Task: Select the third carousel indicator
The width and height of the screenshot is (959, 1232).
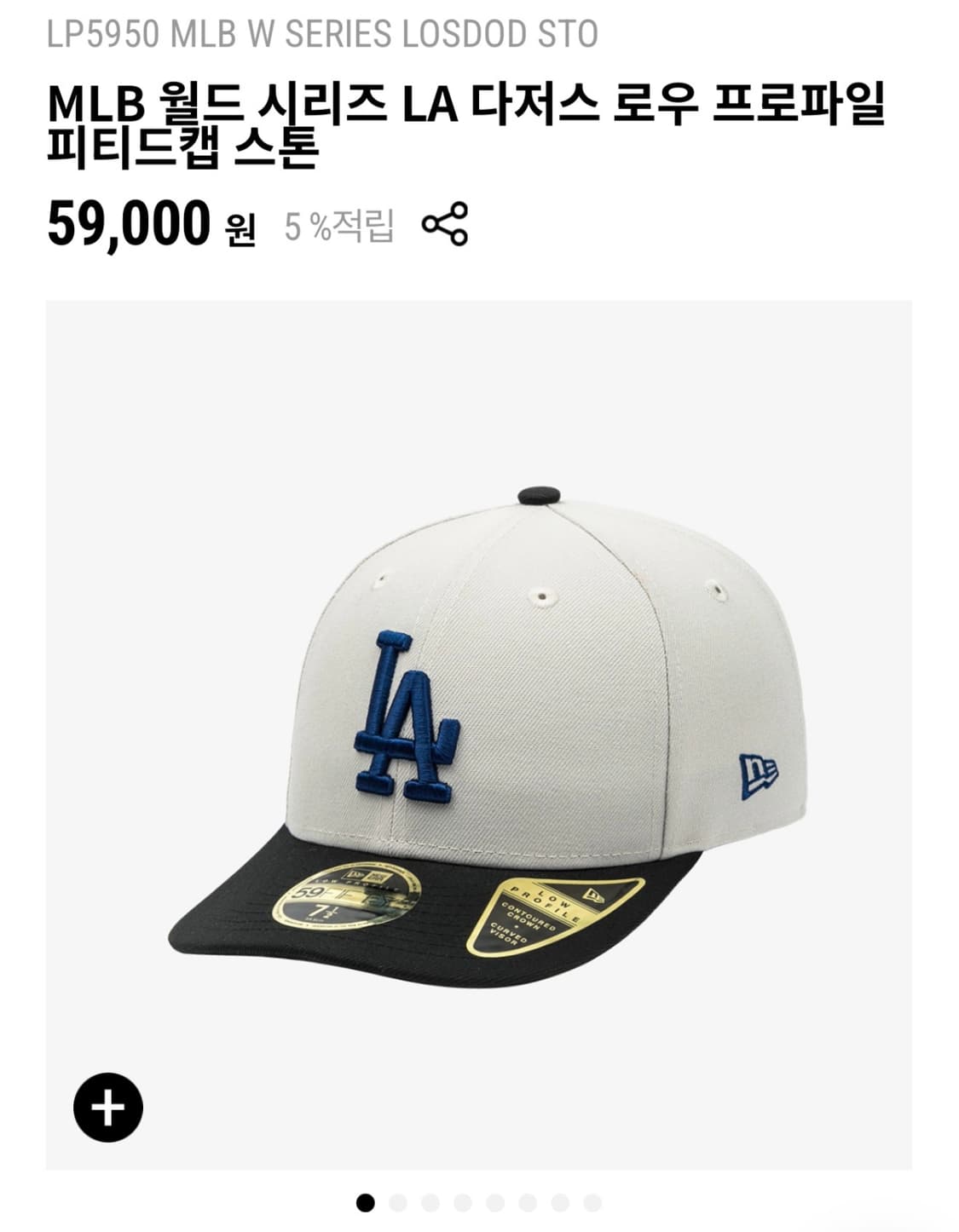Action: coord(429,1203)
